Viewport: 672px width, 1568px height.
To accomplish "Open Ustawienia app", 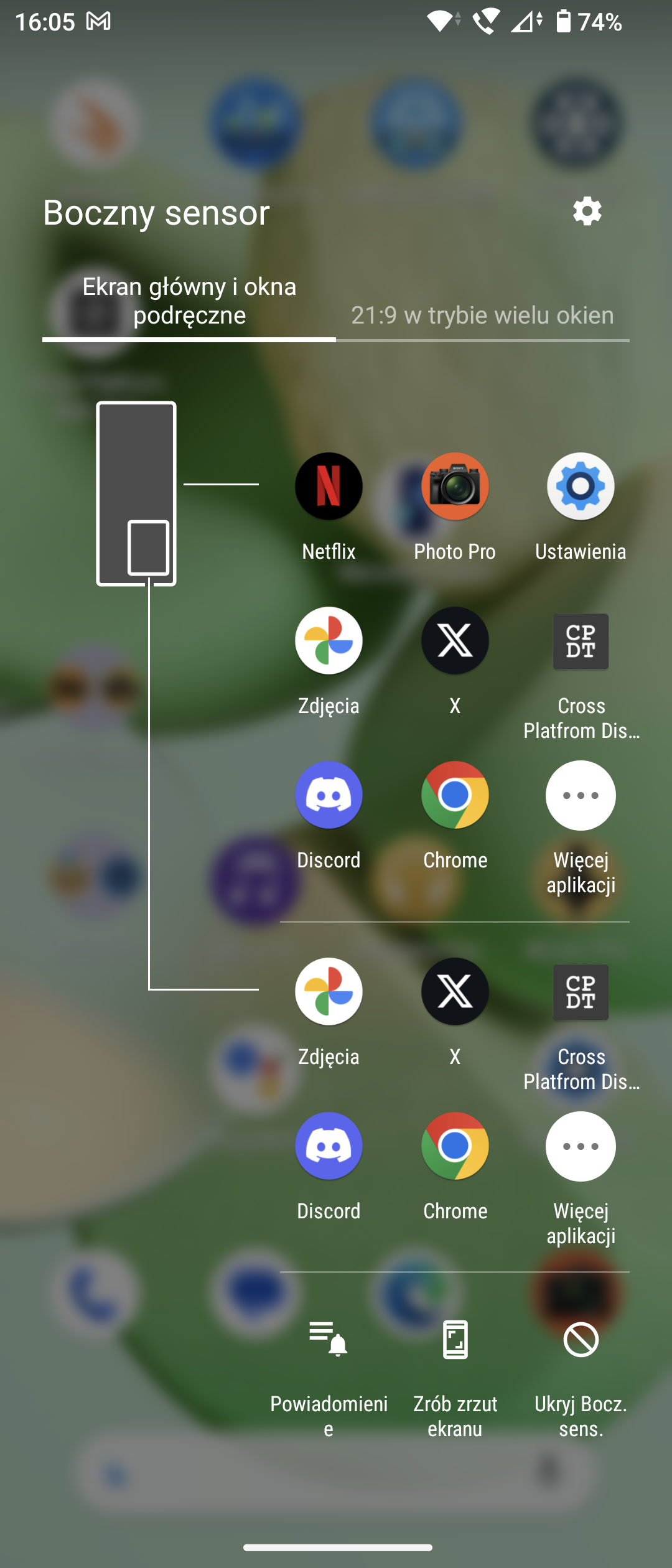I will click(581, 487).
